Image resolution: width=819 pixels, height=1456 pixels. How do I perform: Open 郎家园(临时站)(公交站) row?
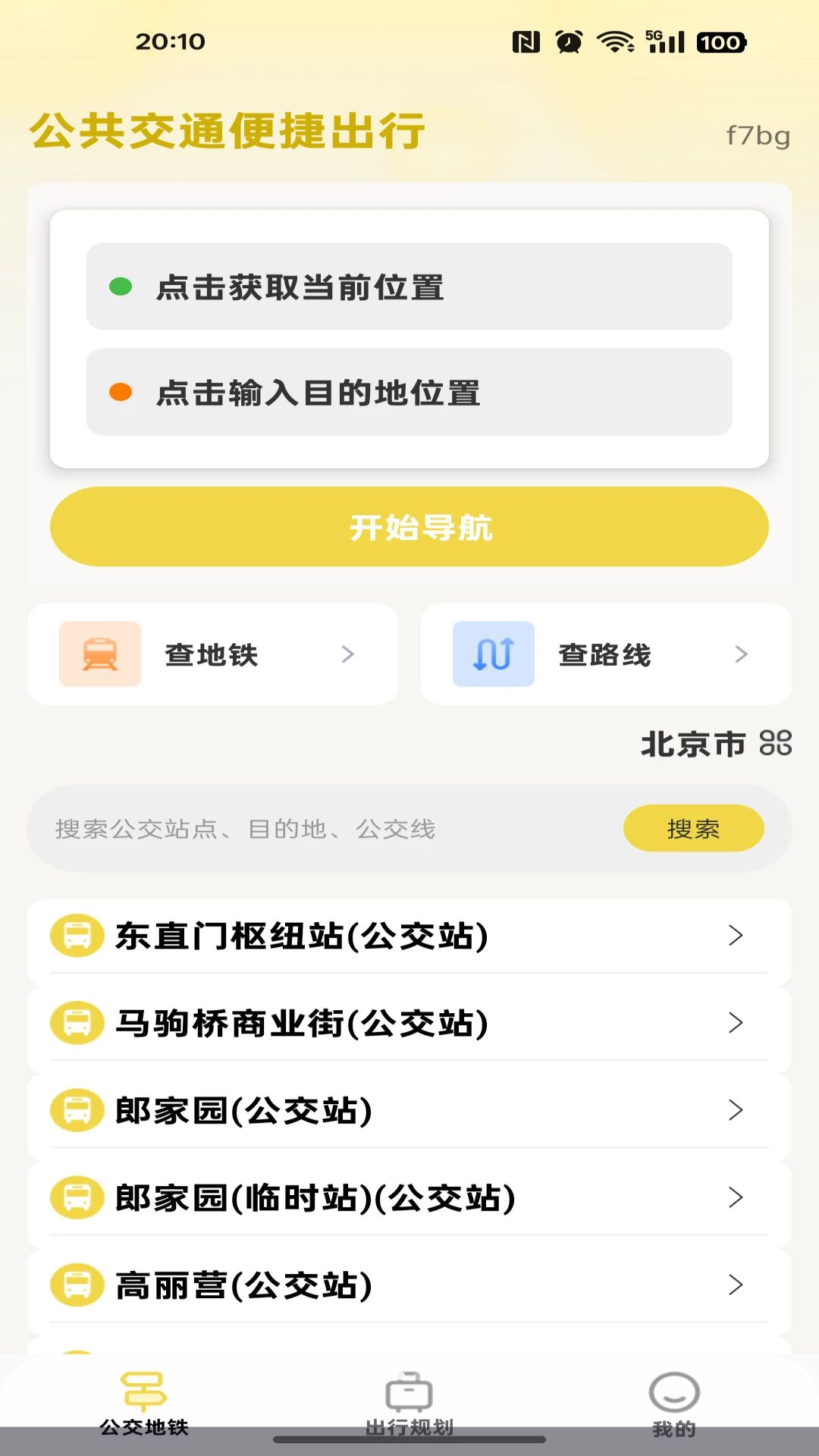point(409,1198)
